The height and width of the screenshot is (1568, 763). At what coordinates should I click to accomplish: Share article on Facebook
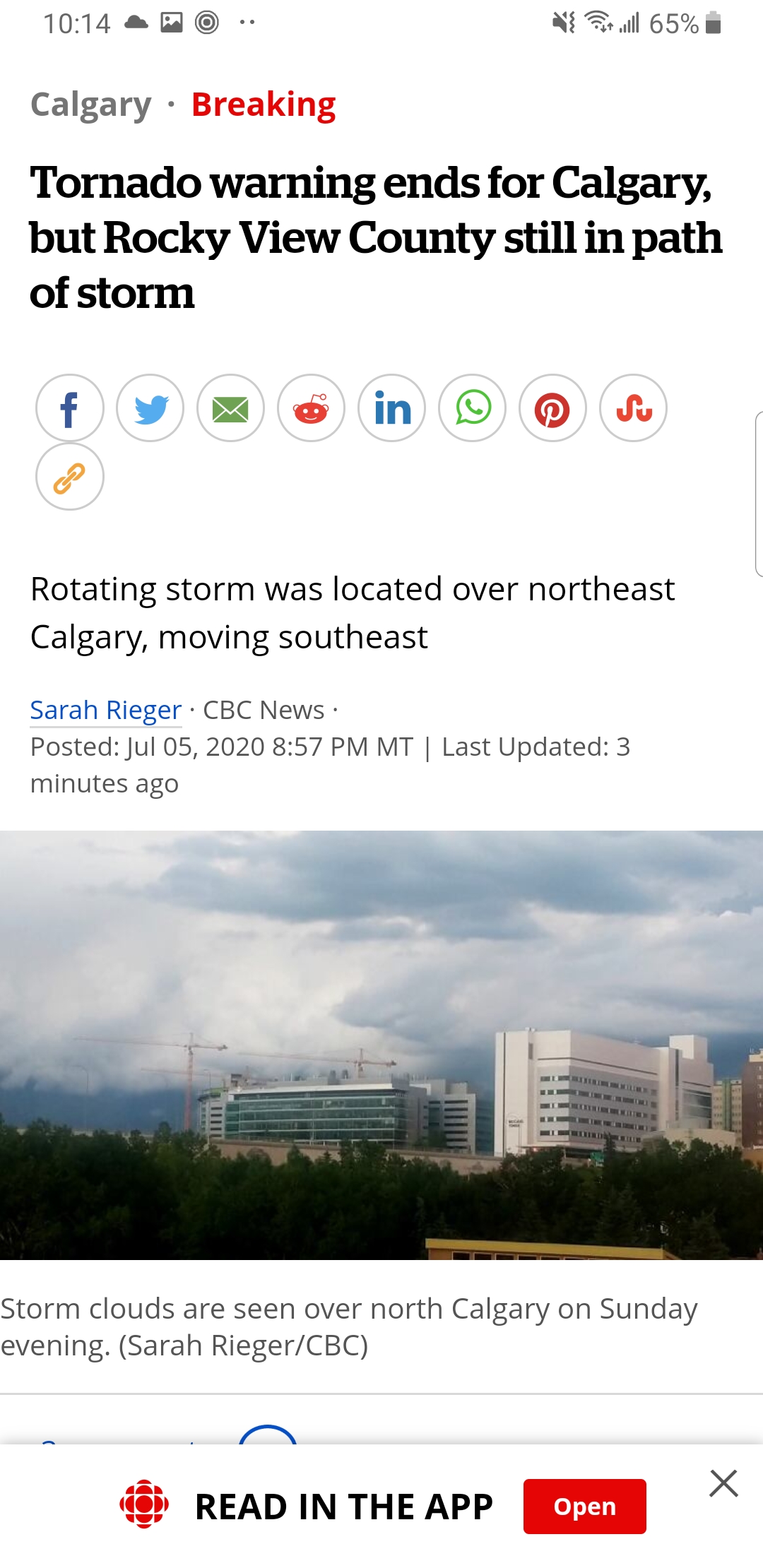pos(69,408)
